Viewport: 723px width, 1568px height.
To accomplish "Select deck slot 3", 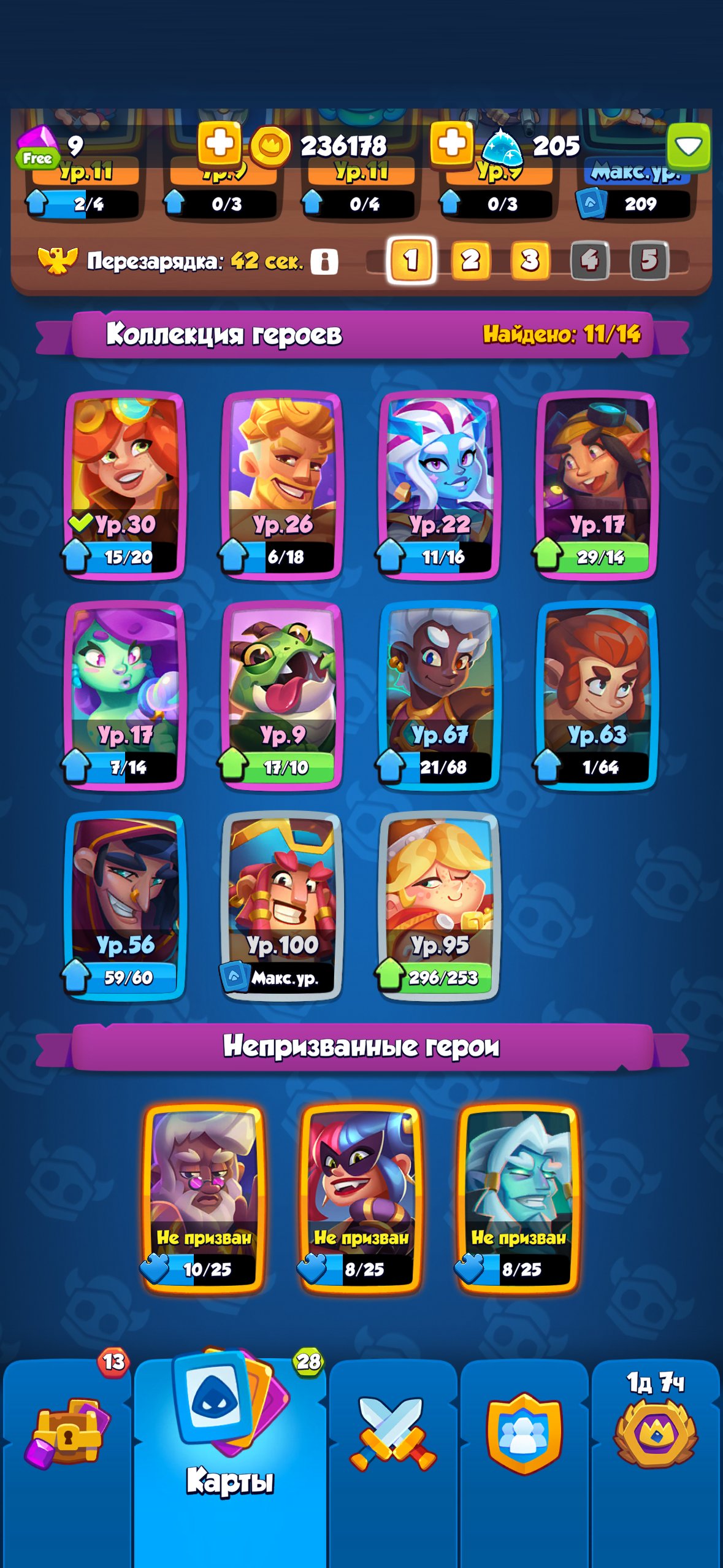I will click(530, 260).
